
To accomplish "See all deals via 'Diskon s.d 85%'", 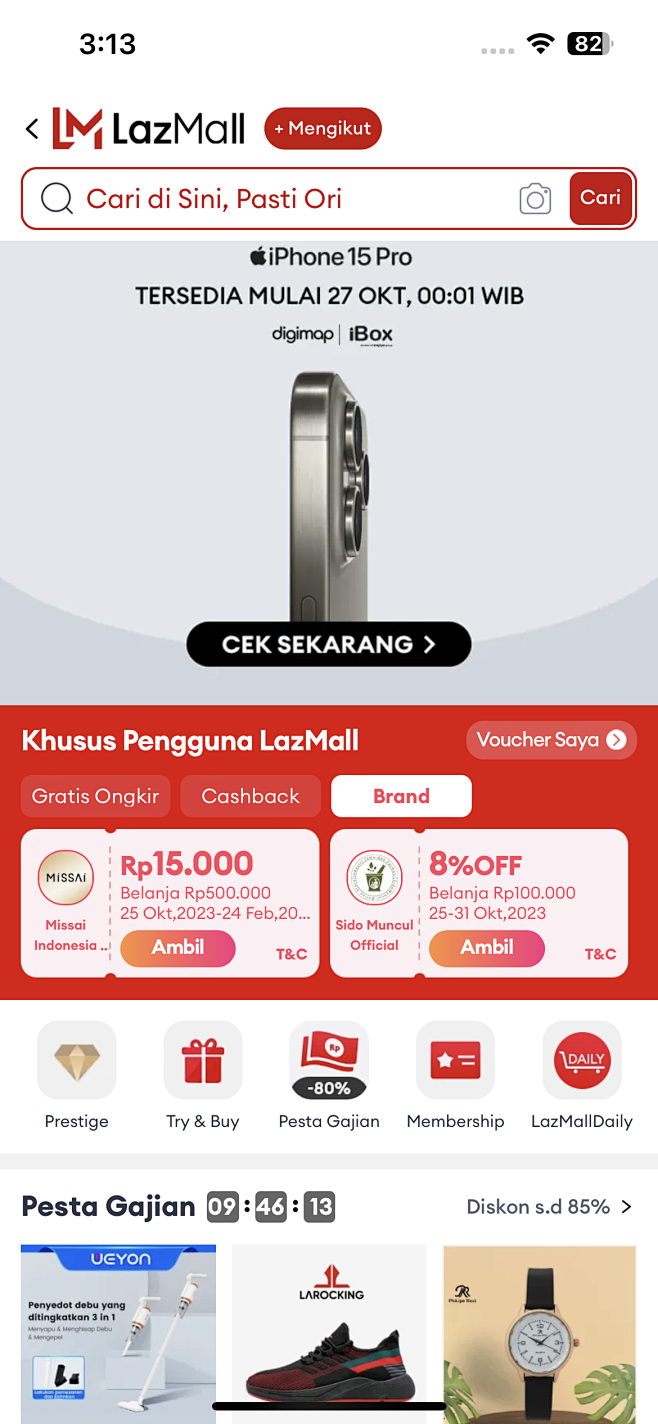I will pyautogui.click(x=549, y=1207).
